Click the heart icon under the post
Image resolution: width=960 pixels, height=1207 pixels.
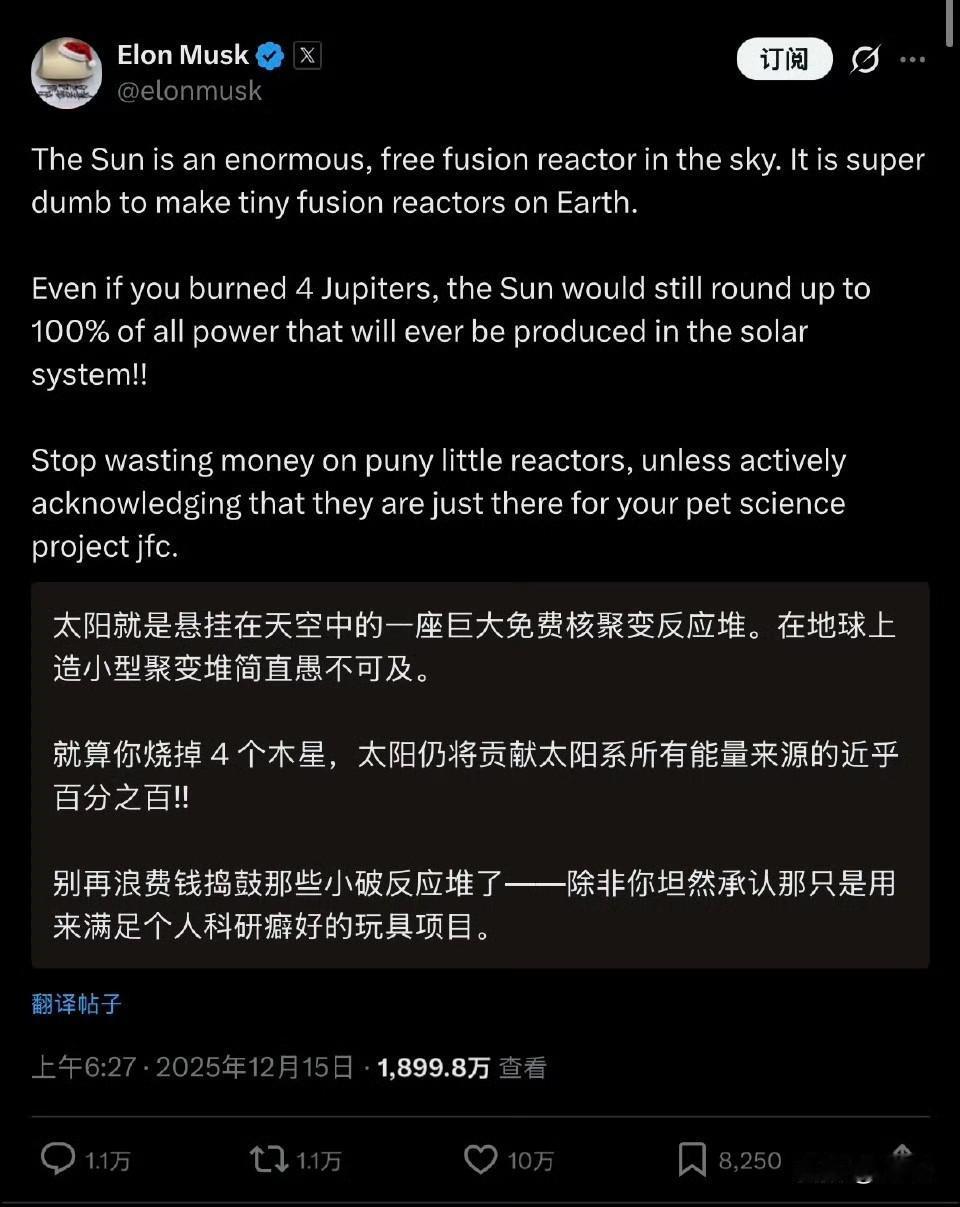point(481,1159)
